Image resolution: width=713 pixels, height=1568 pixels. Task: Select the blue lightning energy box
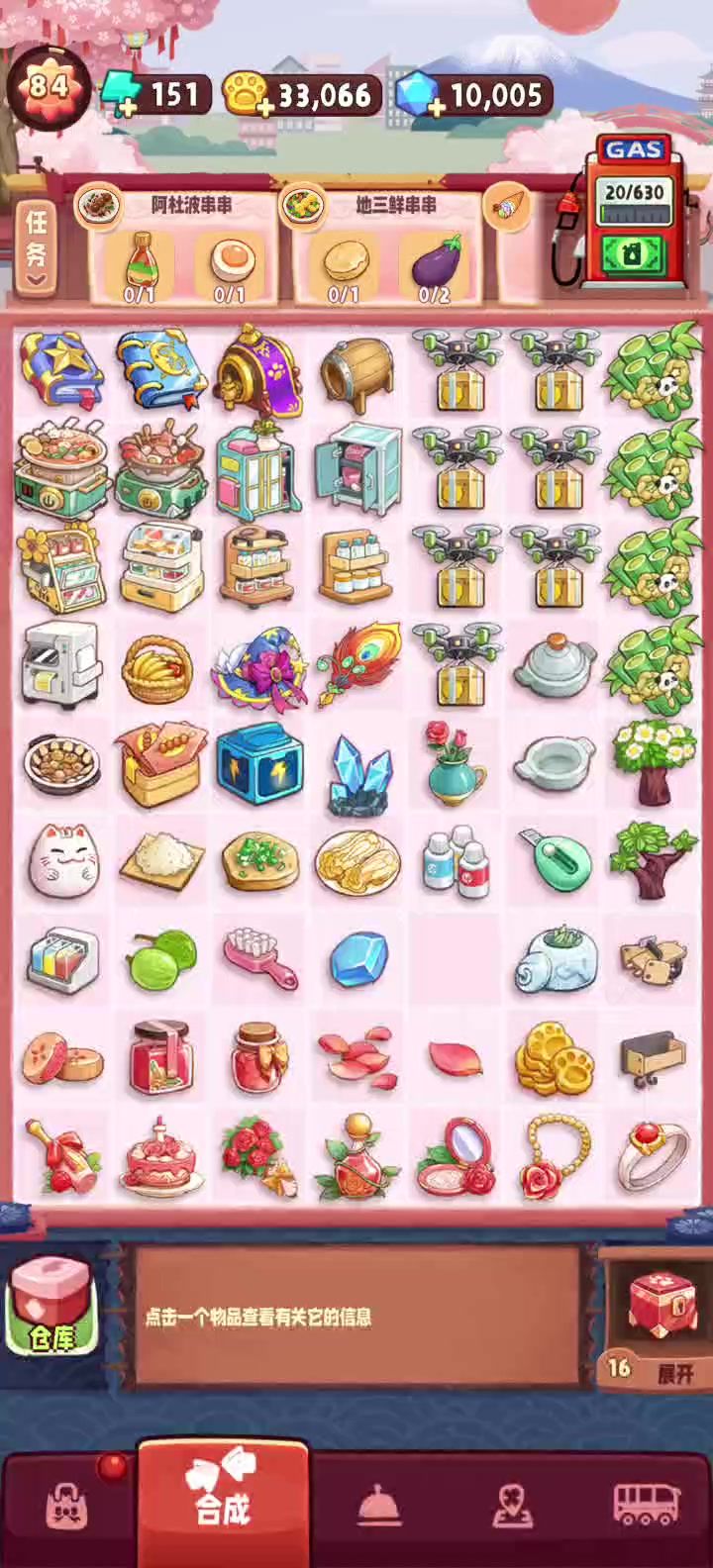click(x=257, y=762)
